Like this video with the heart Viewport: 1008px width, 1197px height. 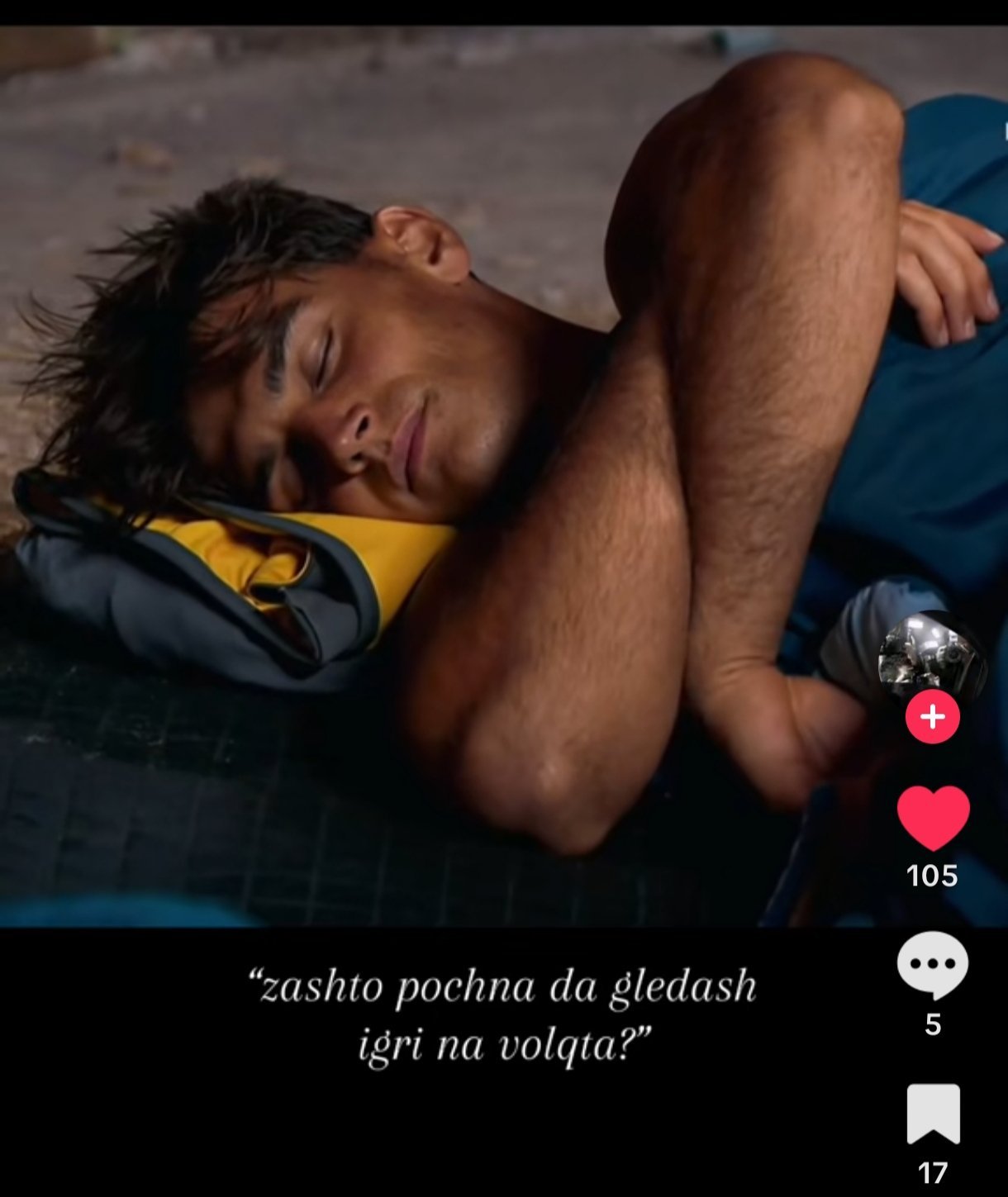point(933,818)
